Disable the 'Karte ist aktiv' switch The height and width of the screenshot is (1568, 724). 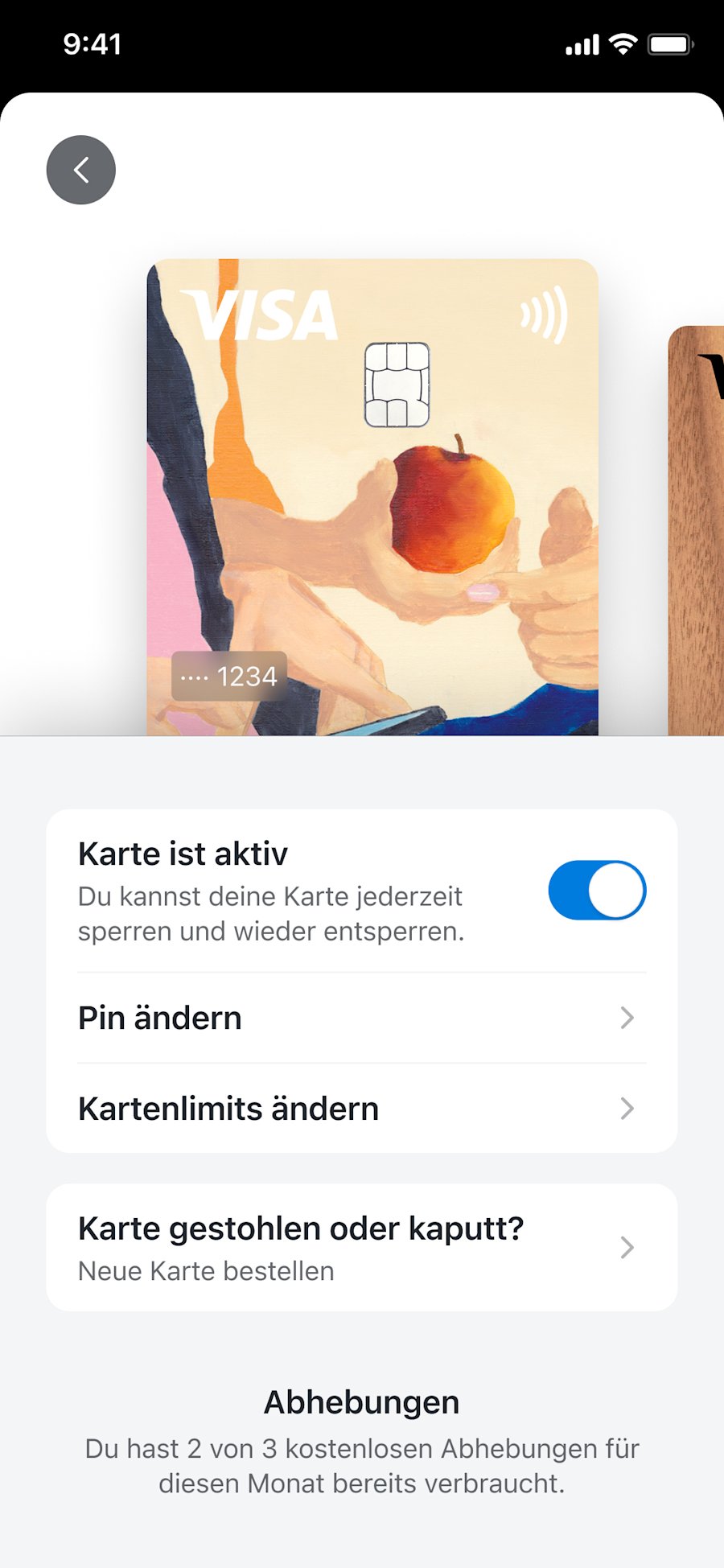click(595, 890)
